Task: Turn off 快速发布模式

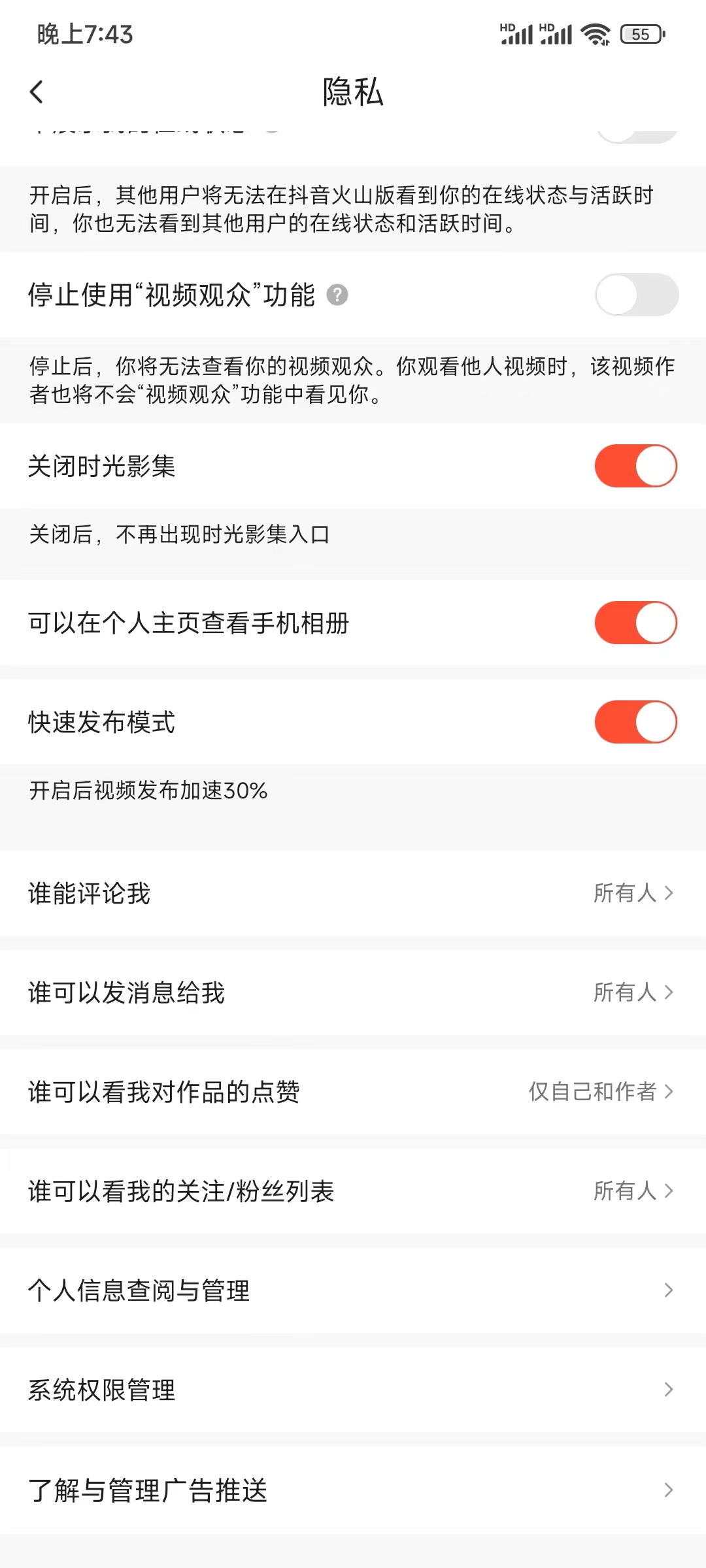Action: pos(637,723)
